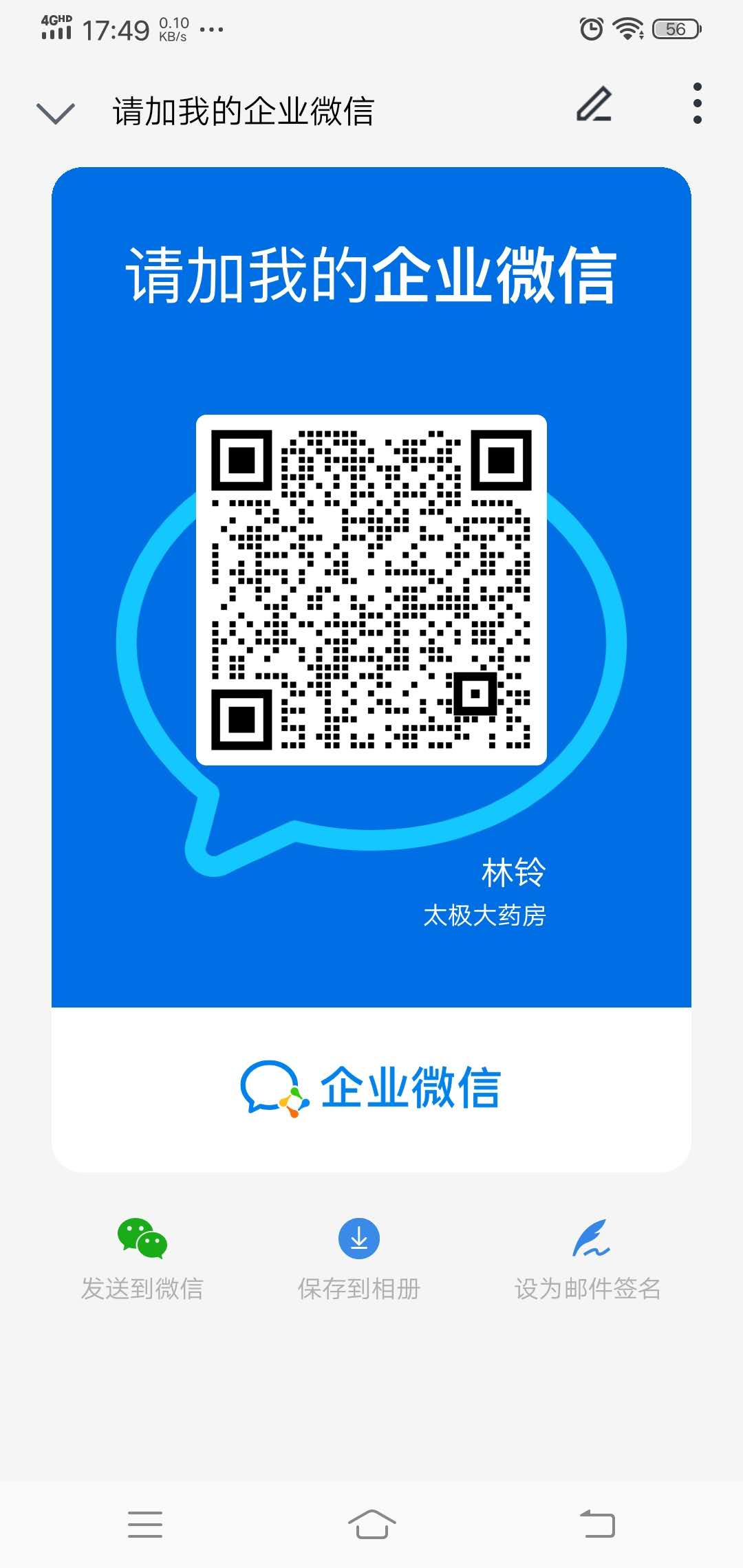Set as email signature (设为邮件签名)
Viewport: 743px width, 1568px height.
point(588,1259)
